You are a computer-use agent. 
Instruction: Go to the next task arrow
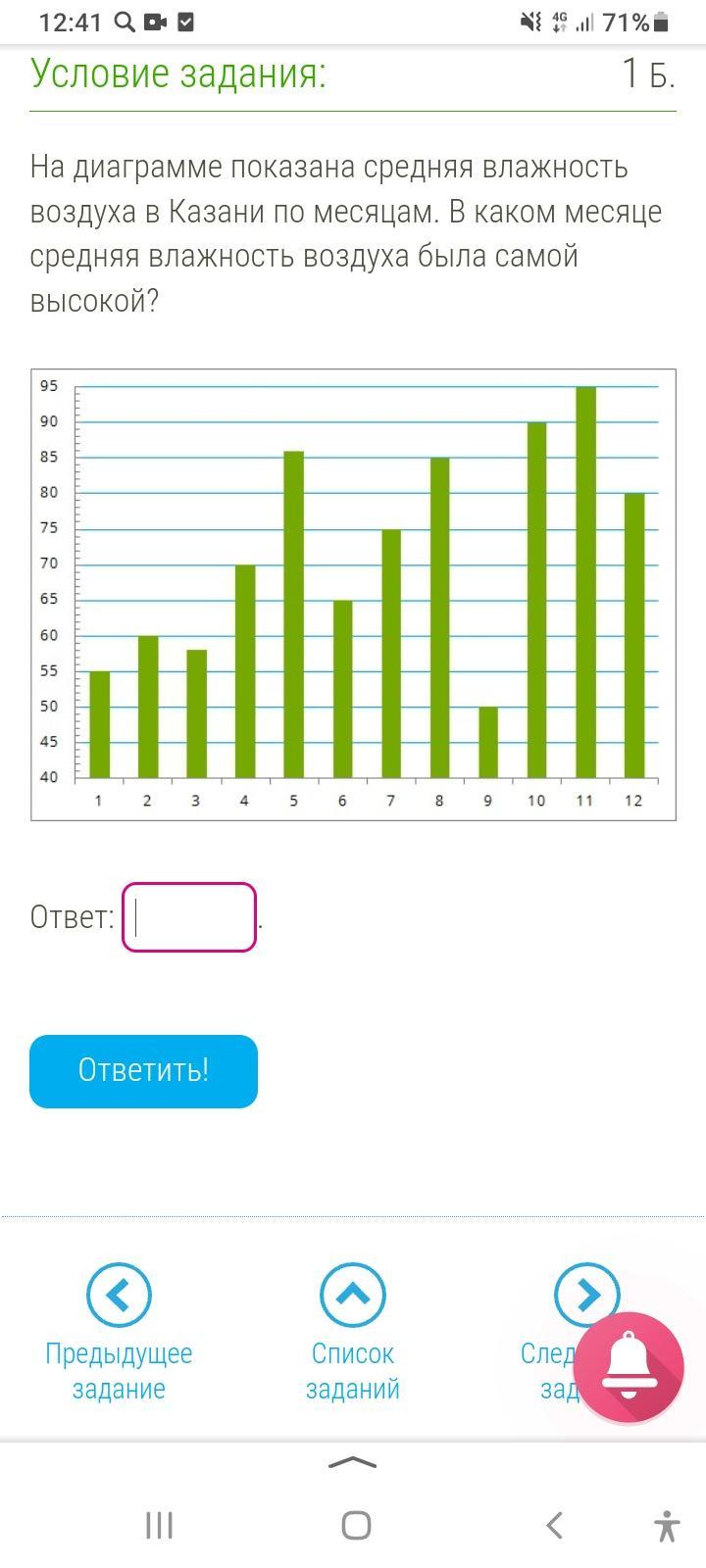586,1294
